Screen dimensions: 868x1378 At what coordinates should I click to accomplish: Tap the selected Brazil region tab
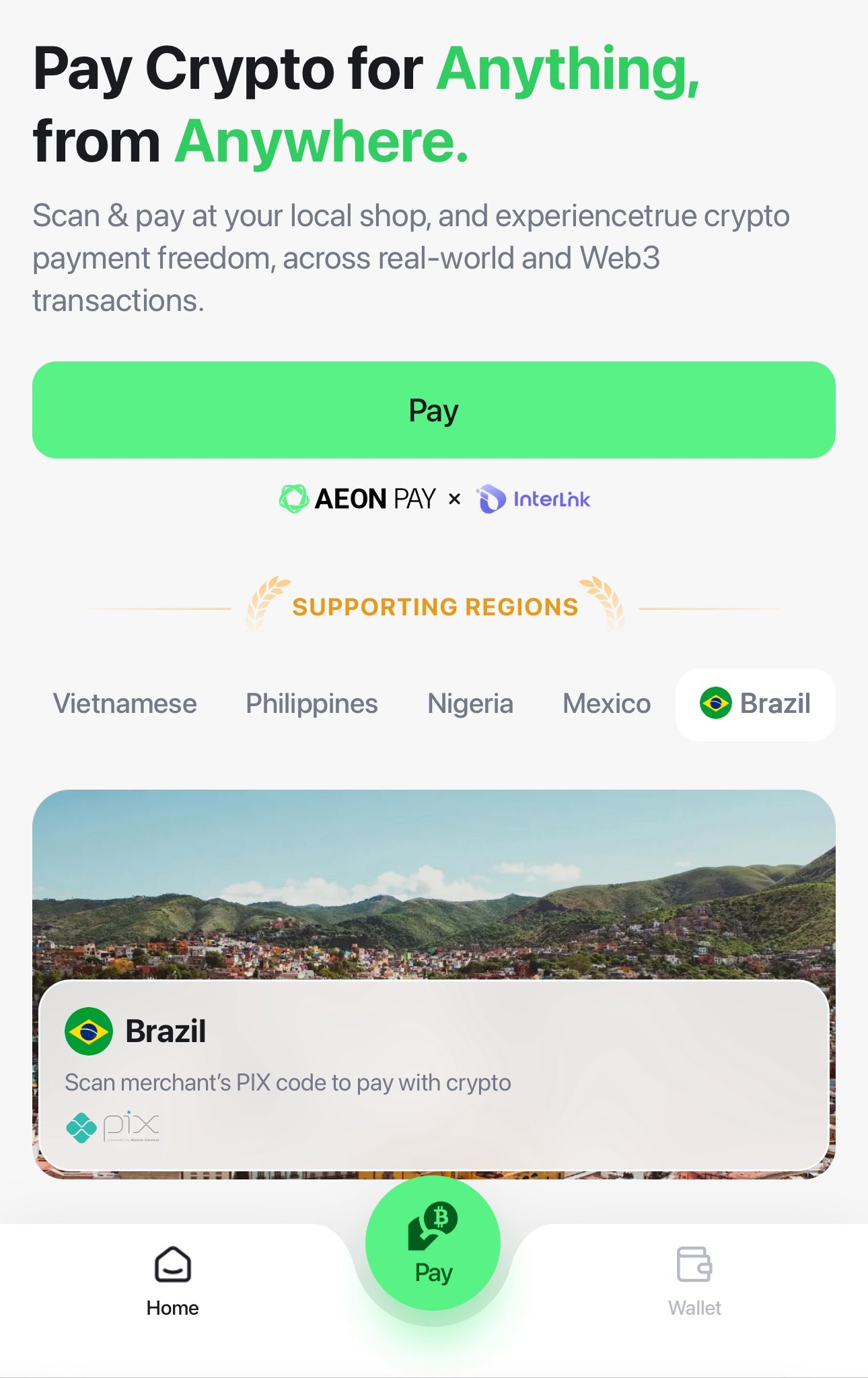(x=756, y=704)
